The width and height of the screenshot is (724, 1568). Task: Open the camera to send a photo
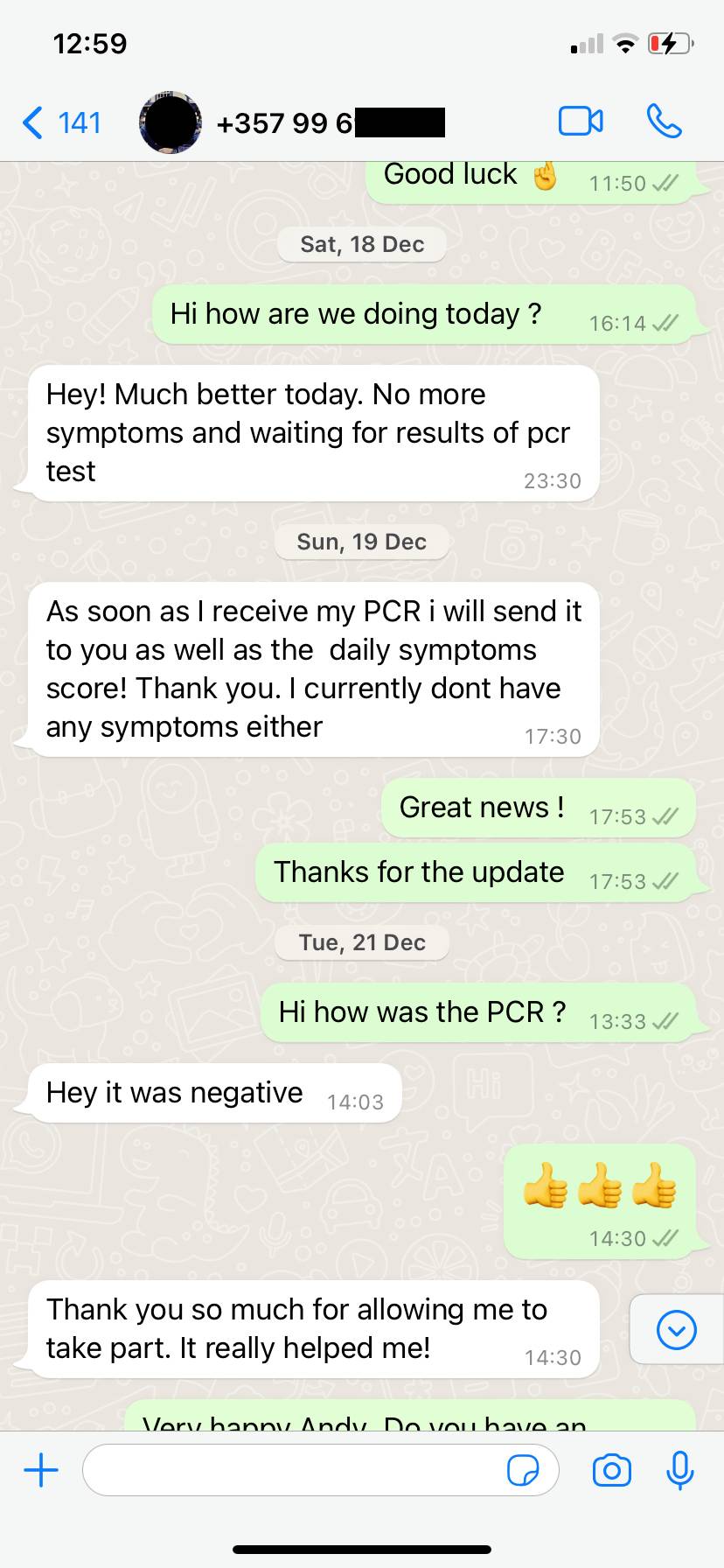pyautogui.click(x=611, y=1470)
